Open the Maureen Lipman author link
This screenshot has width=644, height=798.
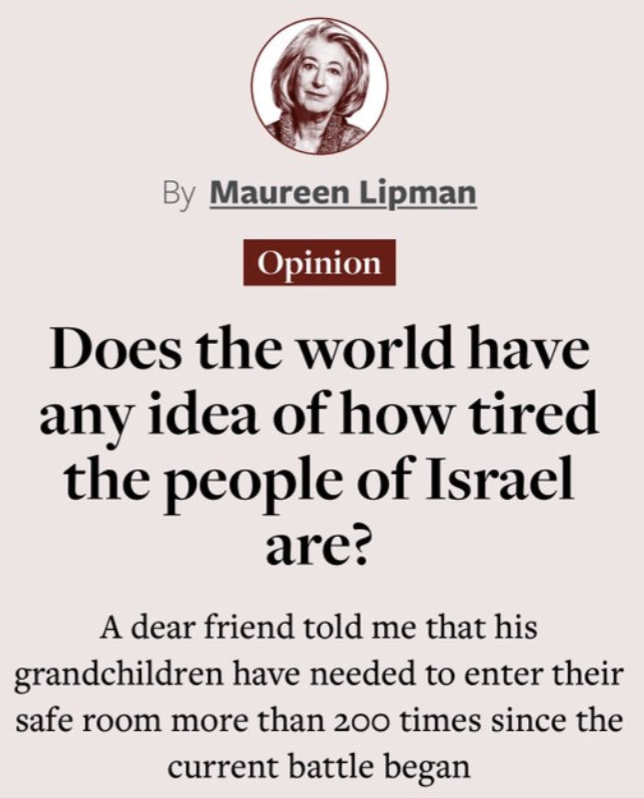tap(342, 192)
